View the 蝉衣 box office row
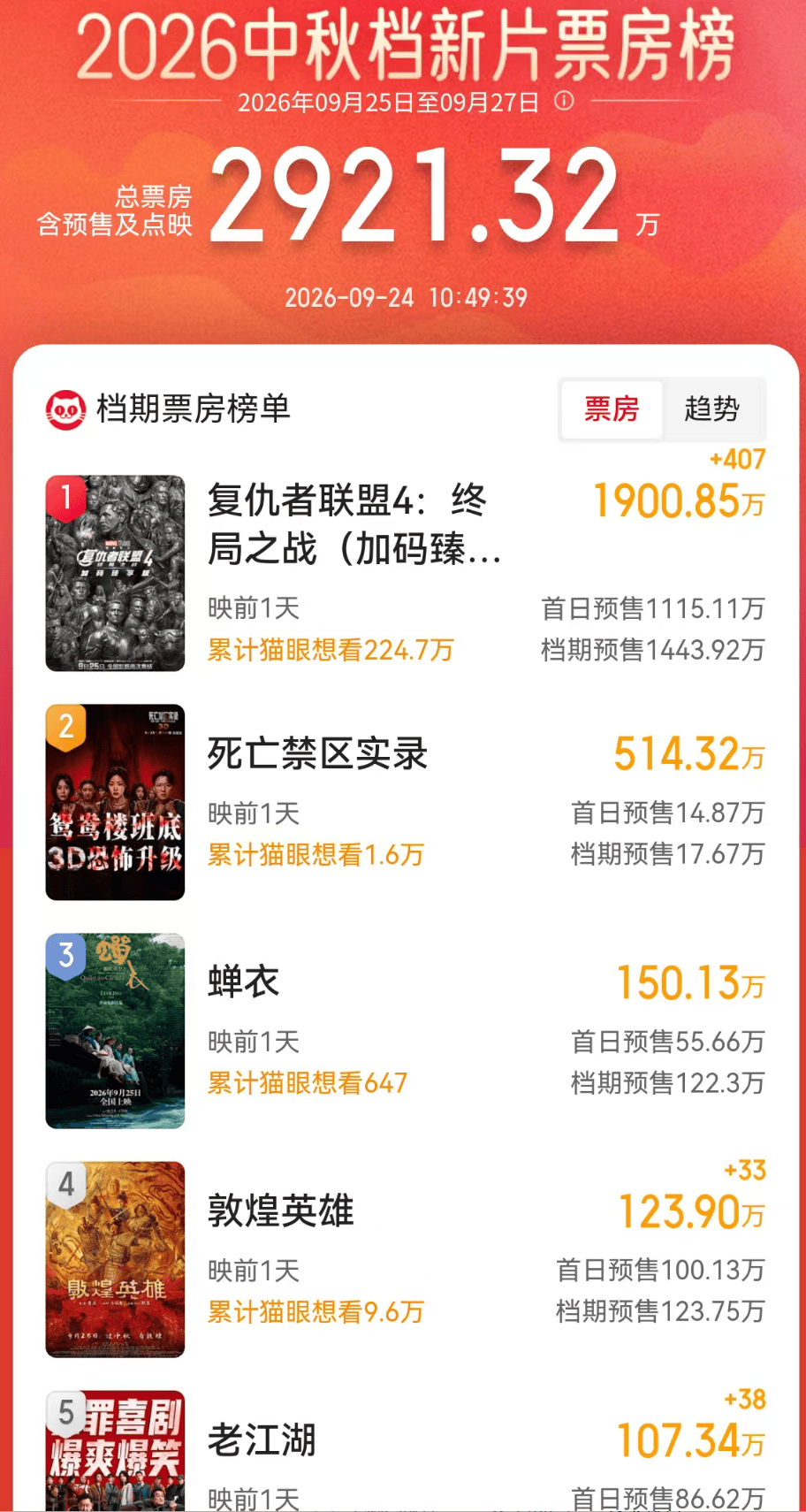Screen dimensions: 806x1512 coord(405,1031)
